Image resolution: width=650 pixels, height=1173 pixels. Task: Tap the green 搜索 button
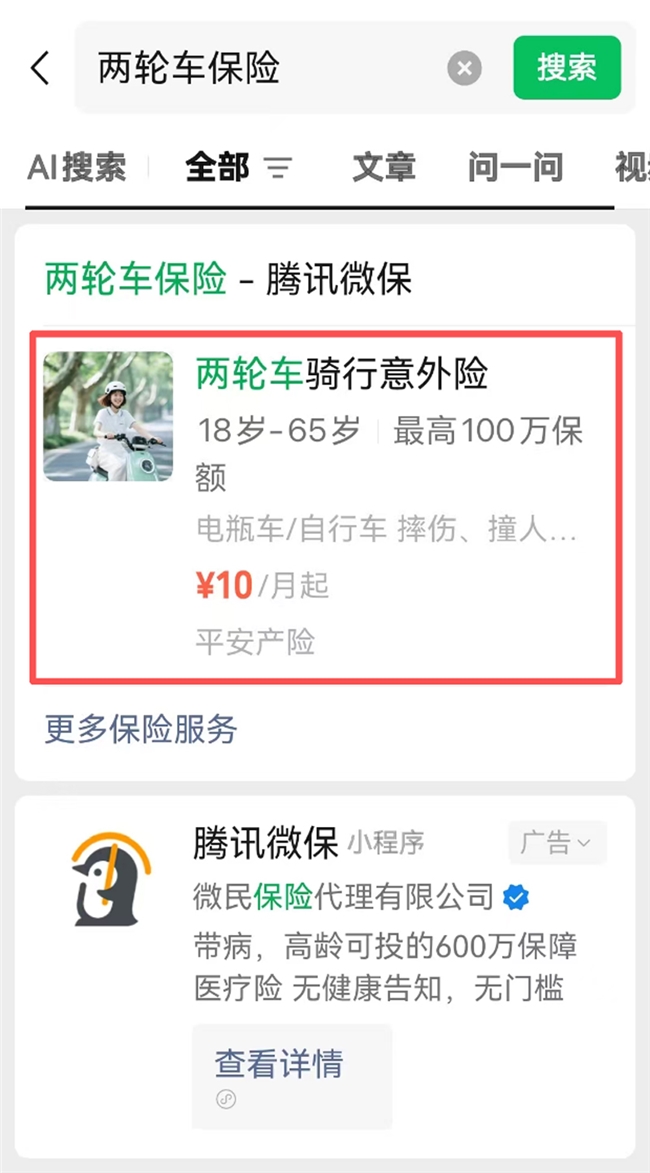567,68
